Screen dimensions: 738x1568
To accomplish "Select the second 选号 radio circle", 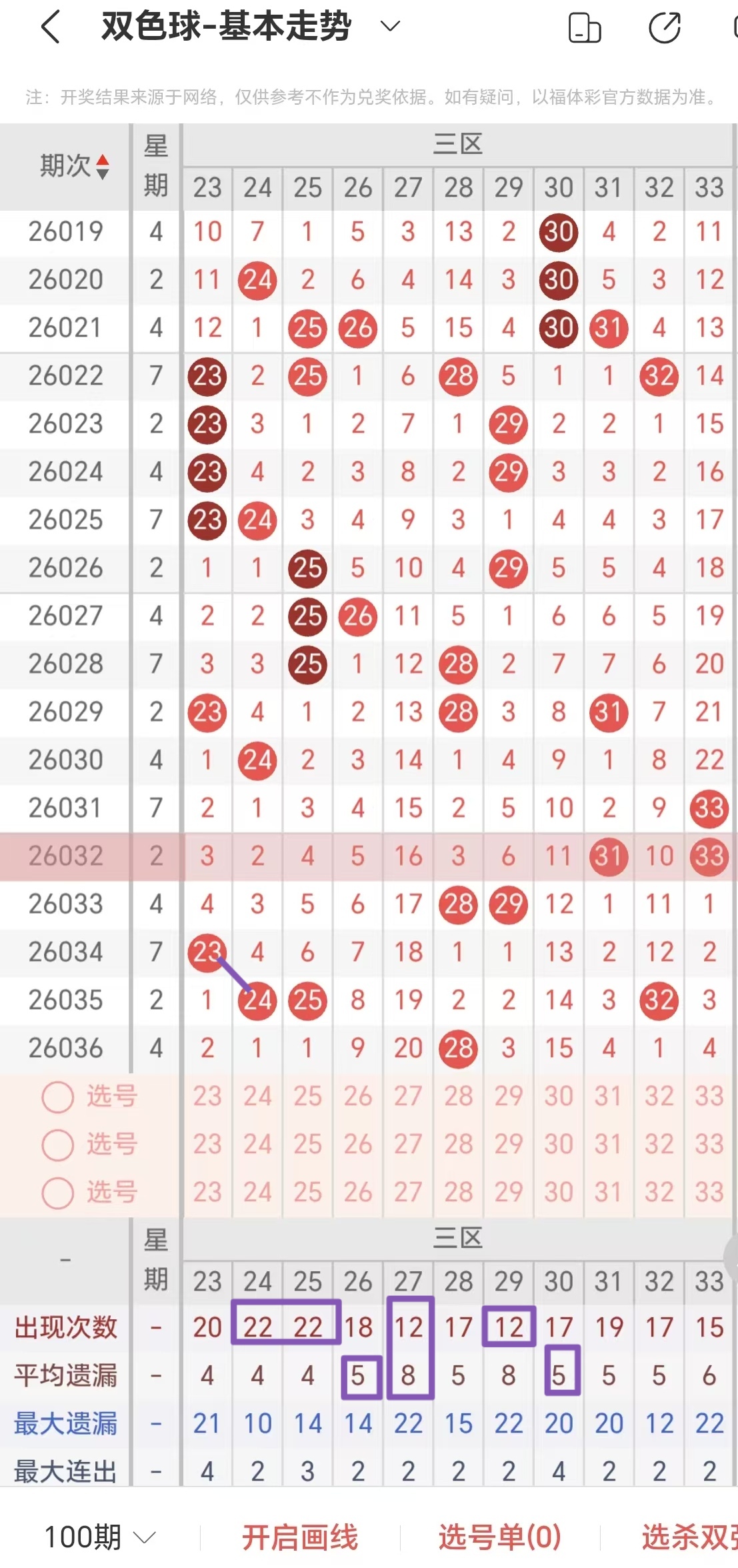I will pos(56,1144).
